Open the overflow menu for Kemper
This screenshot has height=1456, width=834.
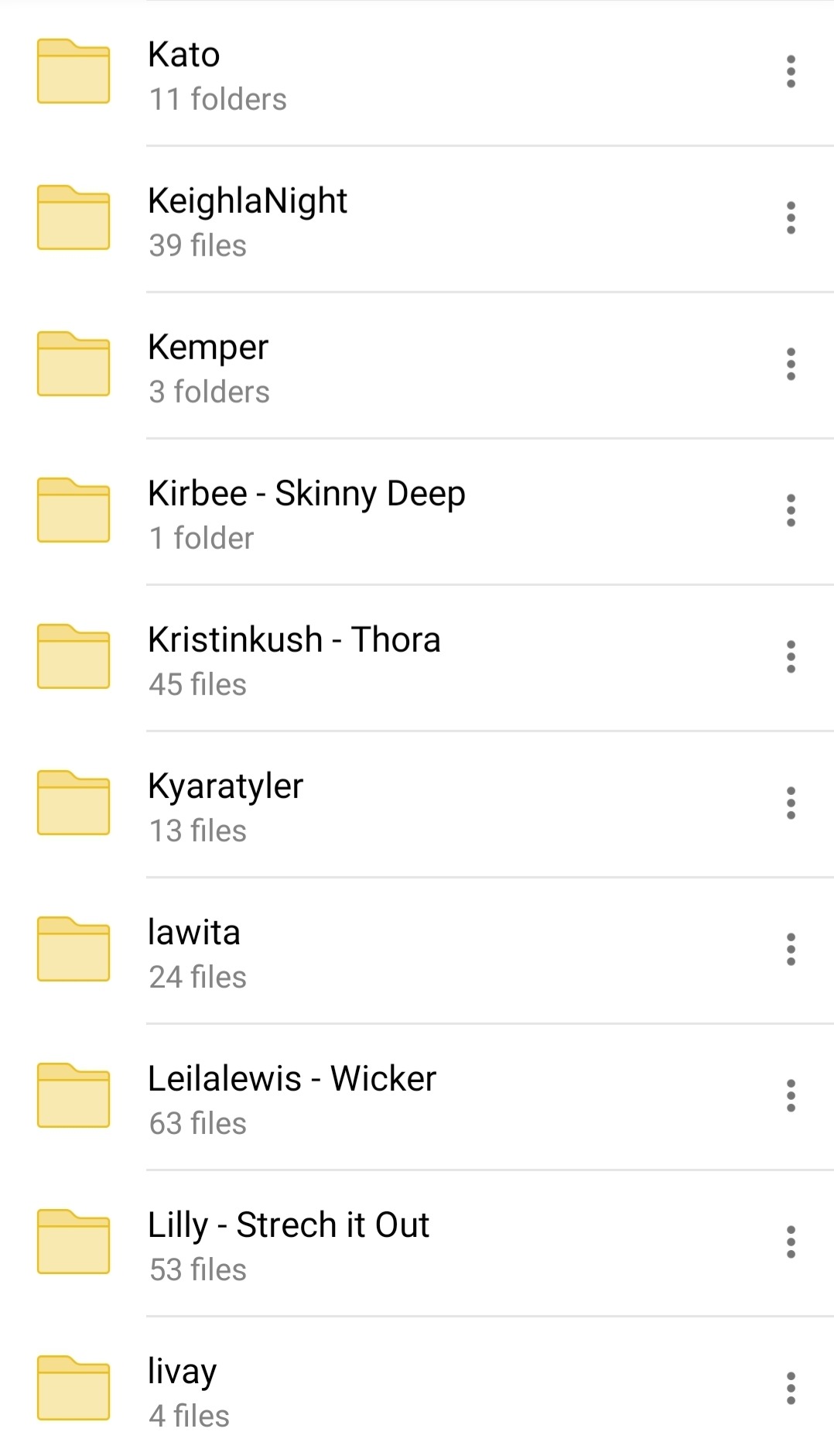tap(791, 365)
